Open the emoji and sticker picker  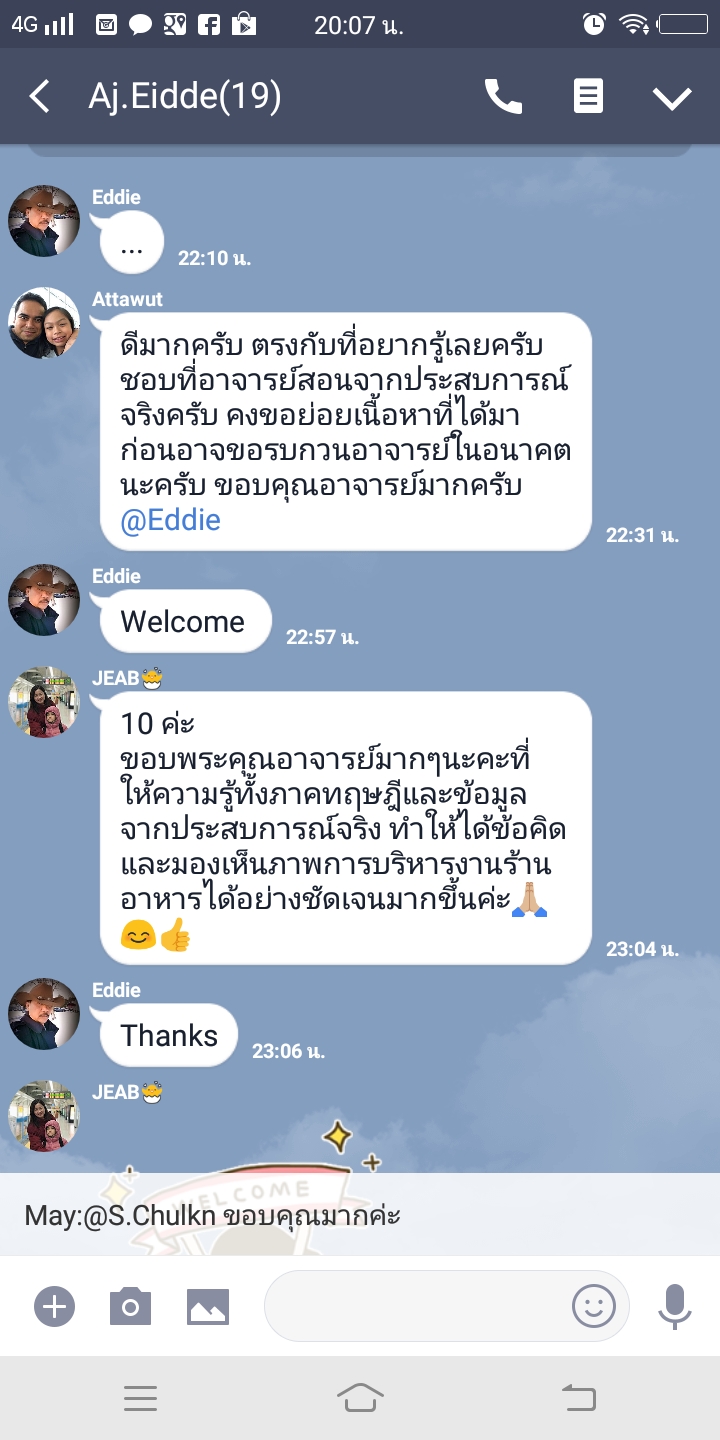[593, 1306]
